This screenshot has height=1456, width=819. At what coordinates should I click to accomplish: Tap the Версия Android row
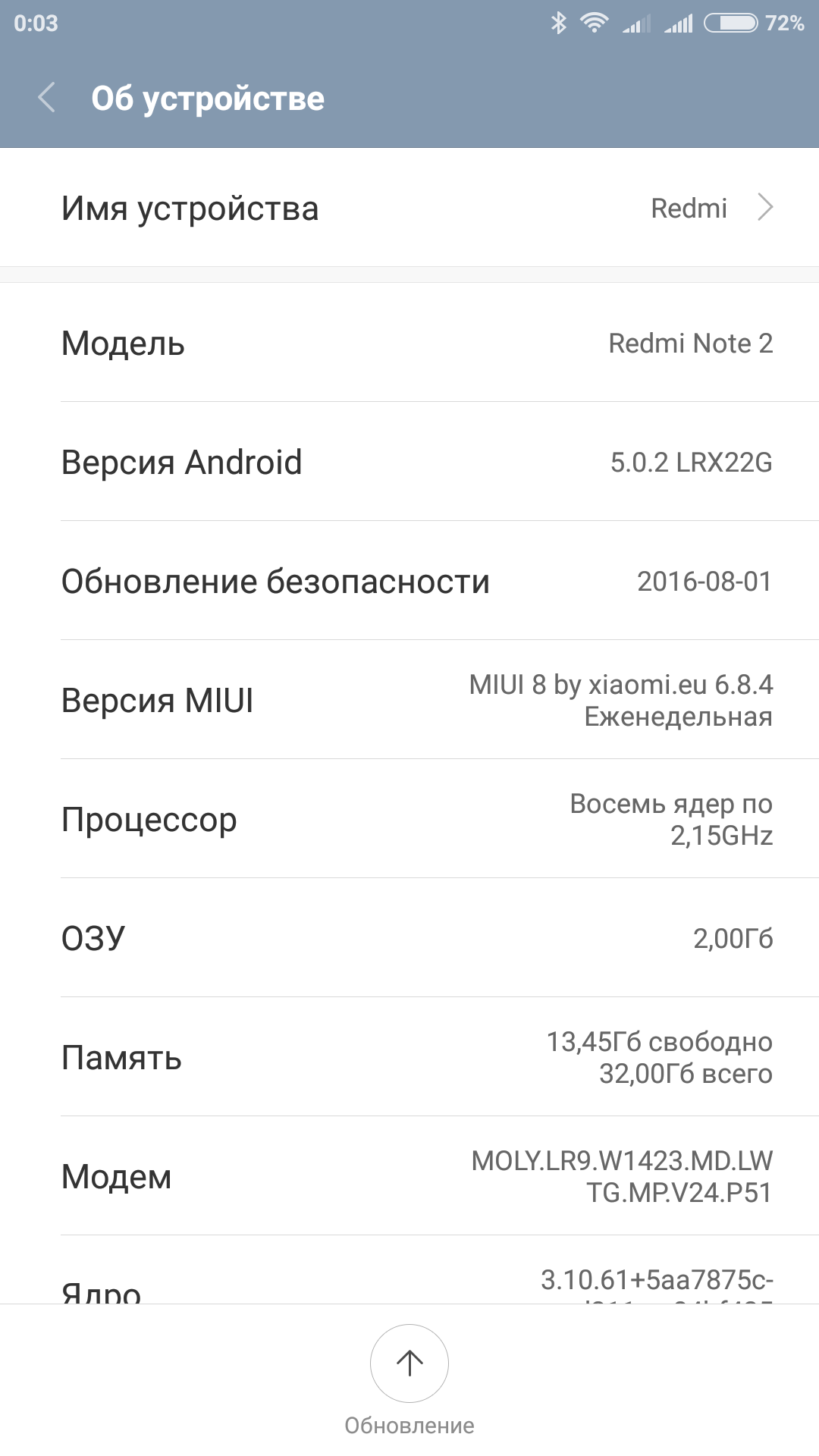click(x=409, y=462)
